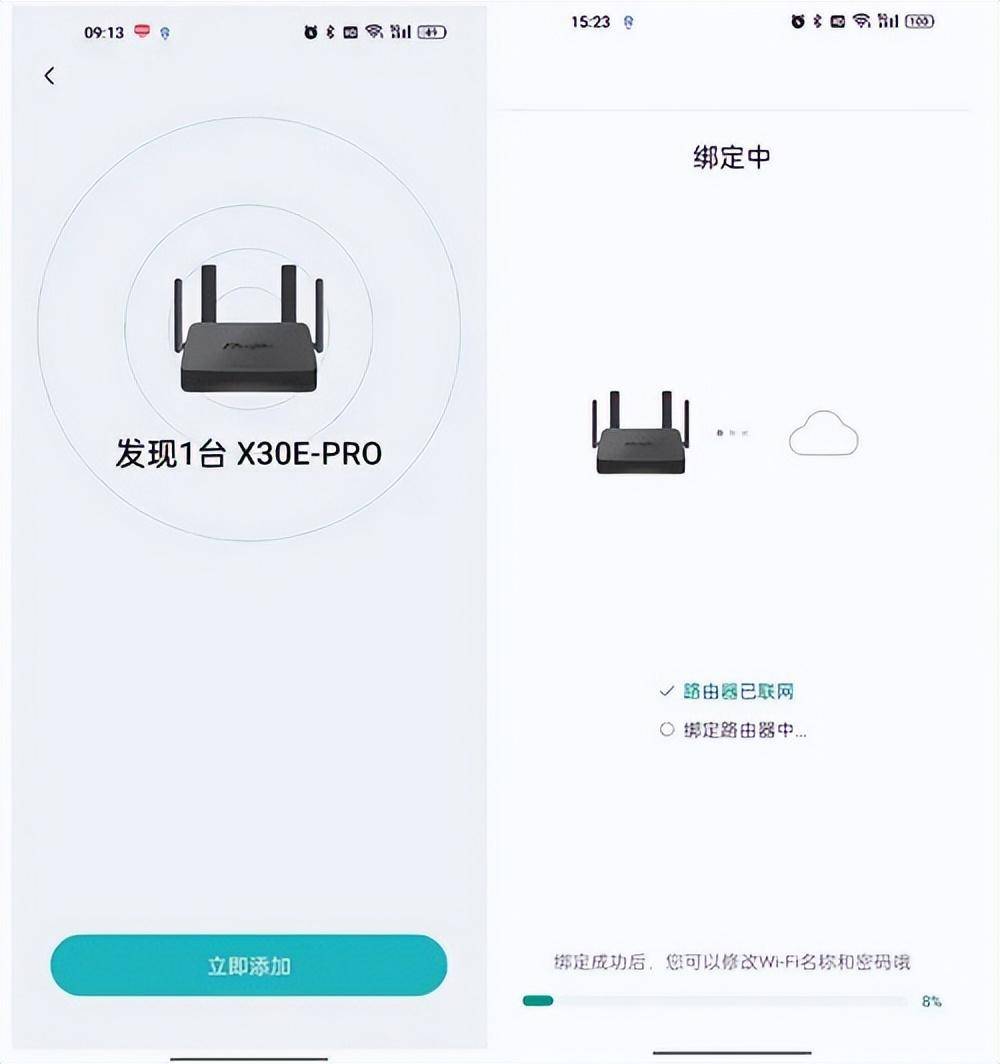Tap the alarm clock icon in the status bar
1000x1064 pixels.
coord(310,32)
